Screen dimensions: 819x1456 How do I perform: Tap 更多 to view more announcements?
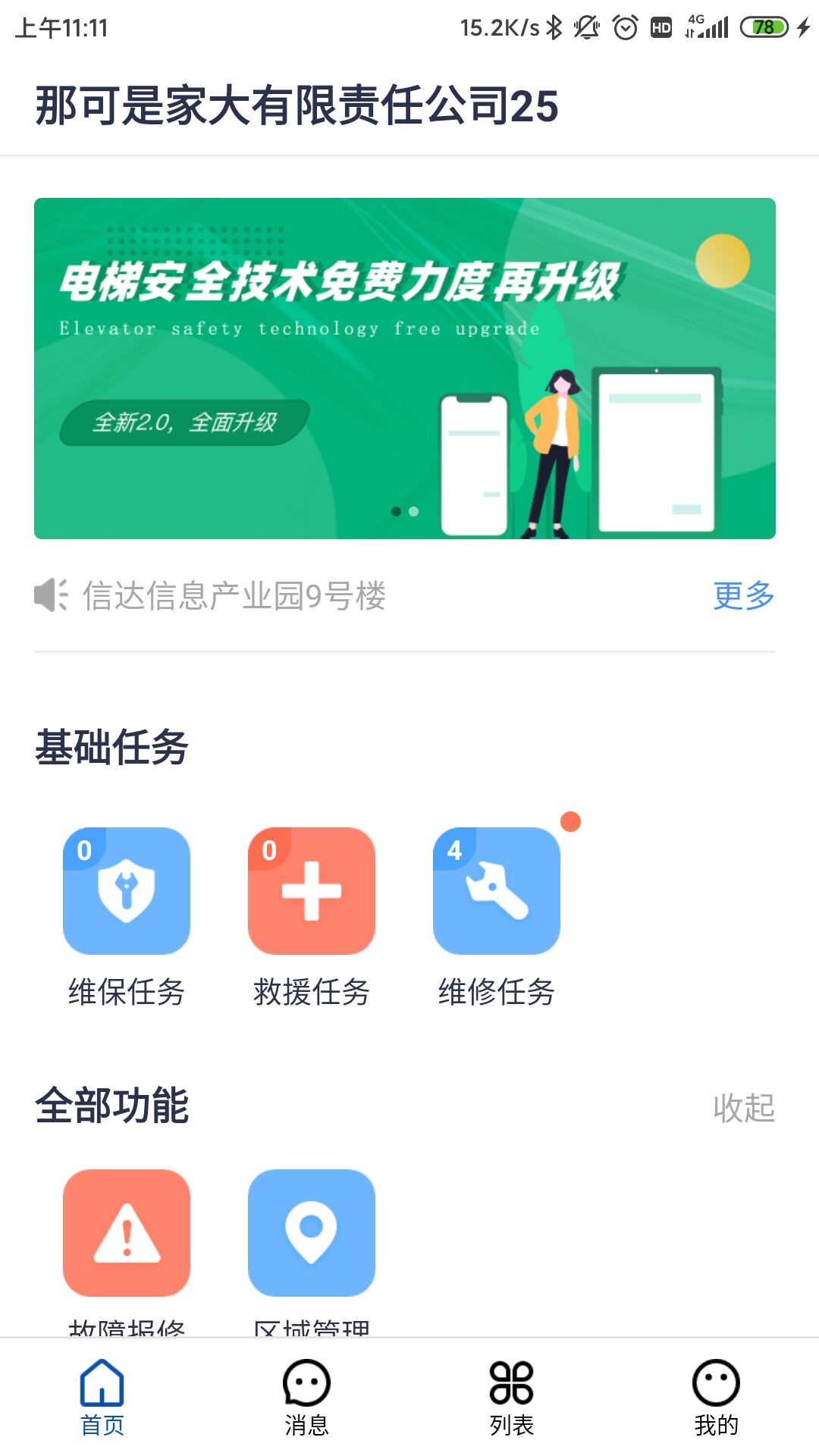(743, 596)
